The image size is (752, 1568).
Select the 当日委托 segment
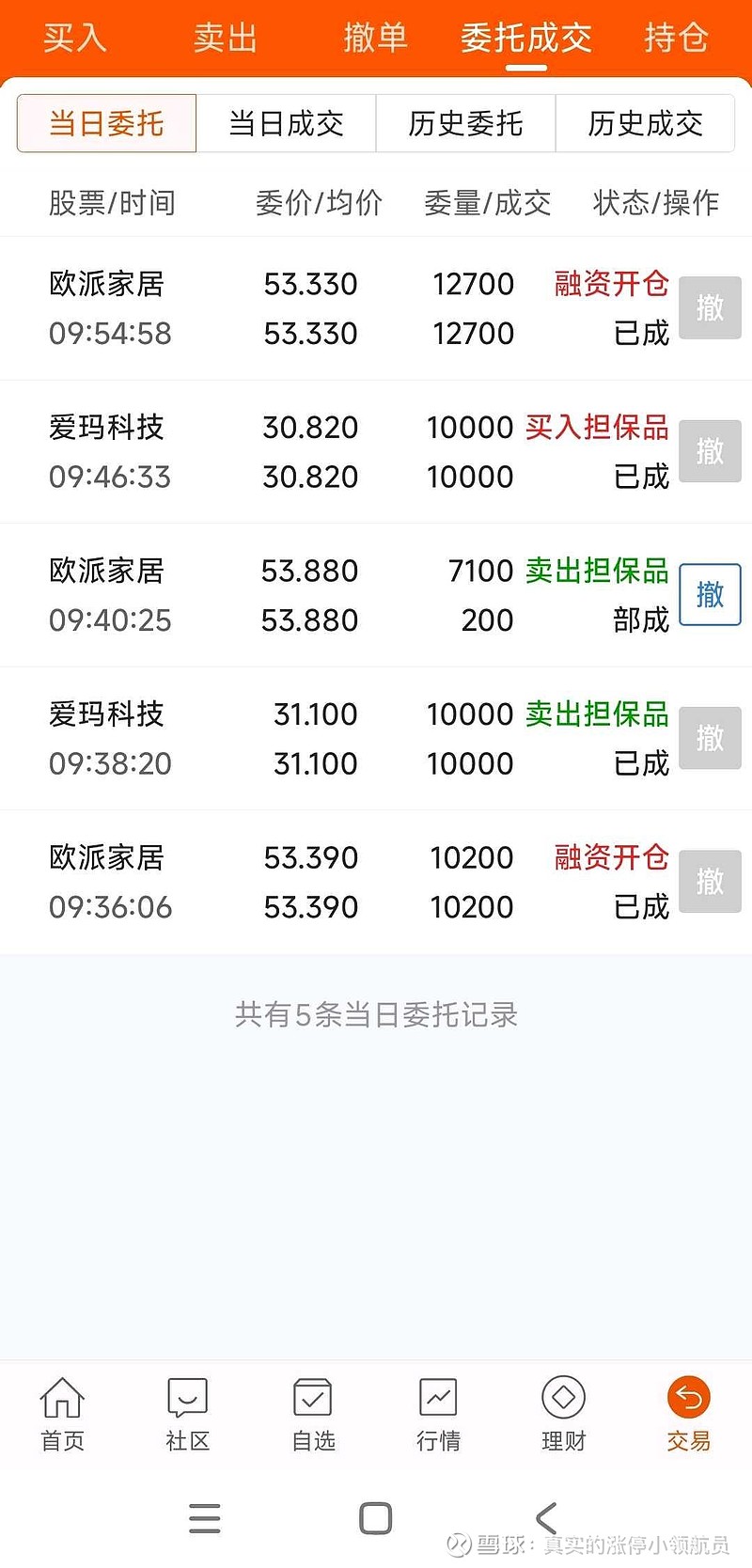[x=106, y=123]
